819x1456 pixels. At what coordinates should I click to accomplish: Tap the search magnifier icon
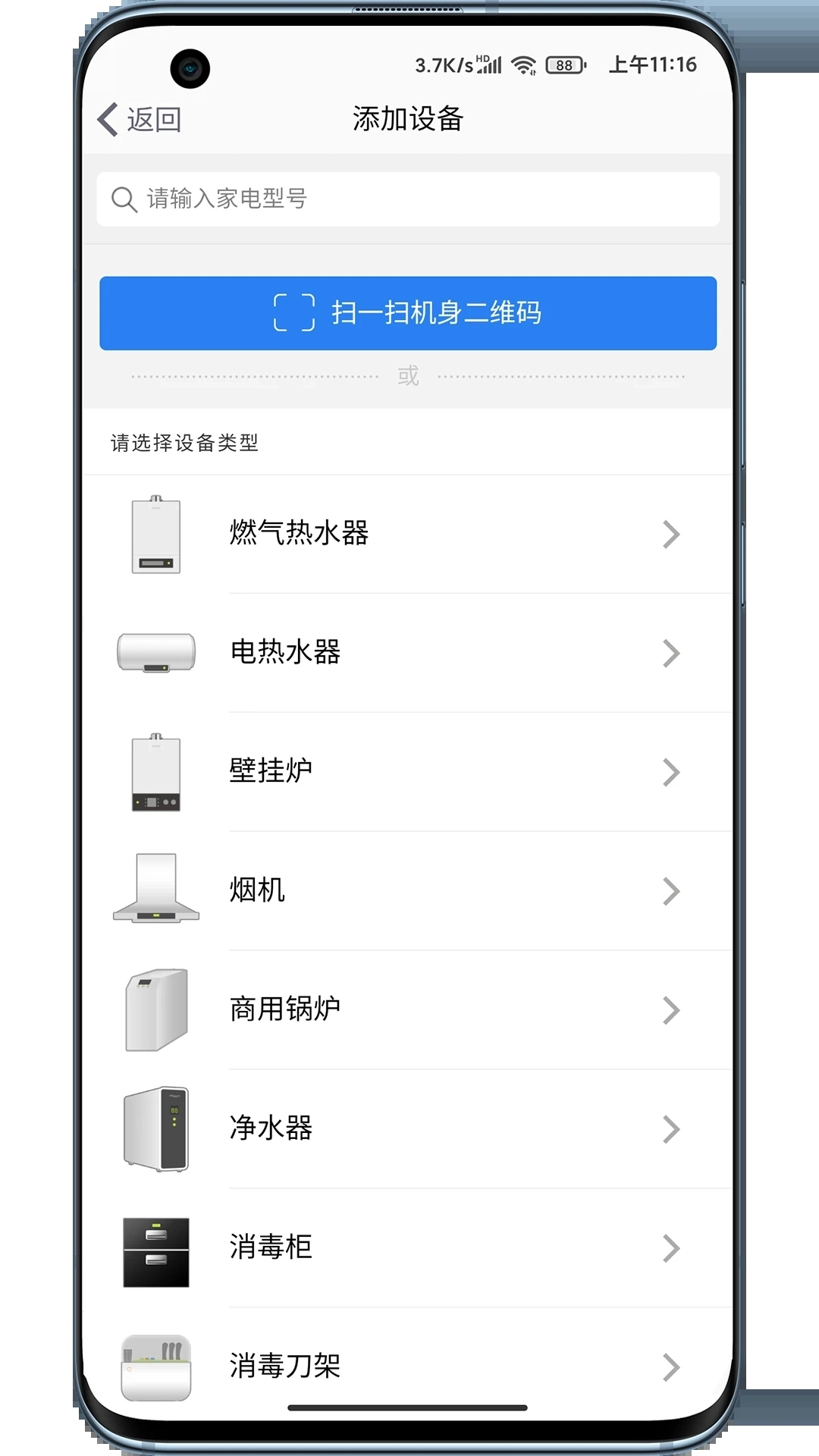click(124, 199)
